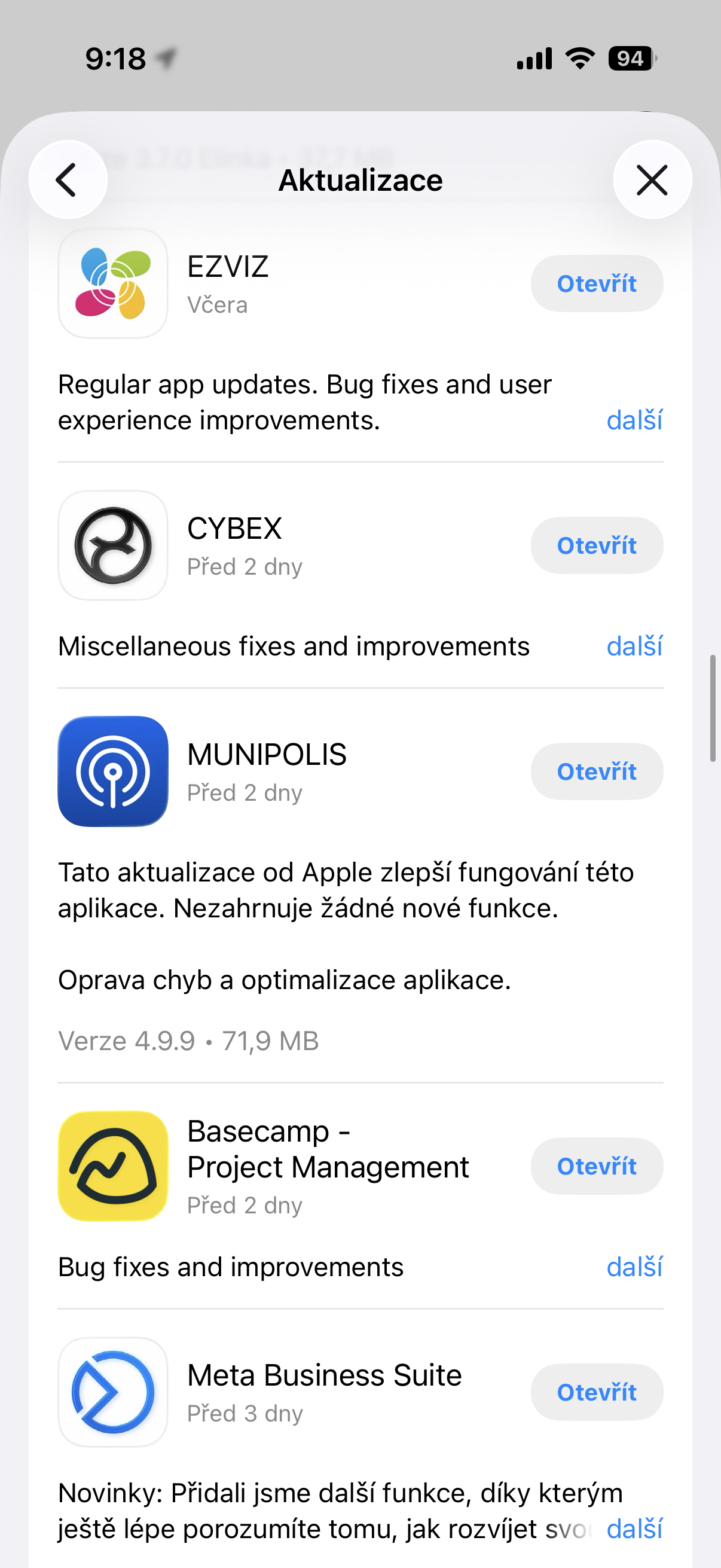View the EZVIZ app icon page
Image resolution: width=721 pixels, height=1568 pixels.
tap(113, 283)
